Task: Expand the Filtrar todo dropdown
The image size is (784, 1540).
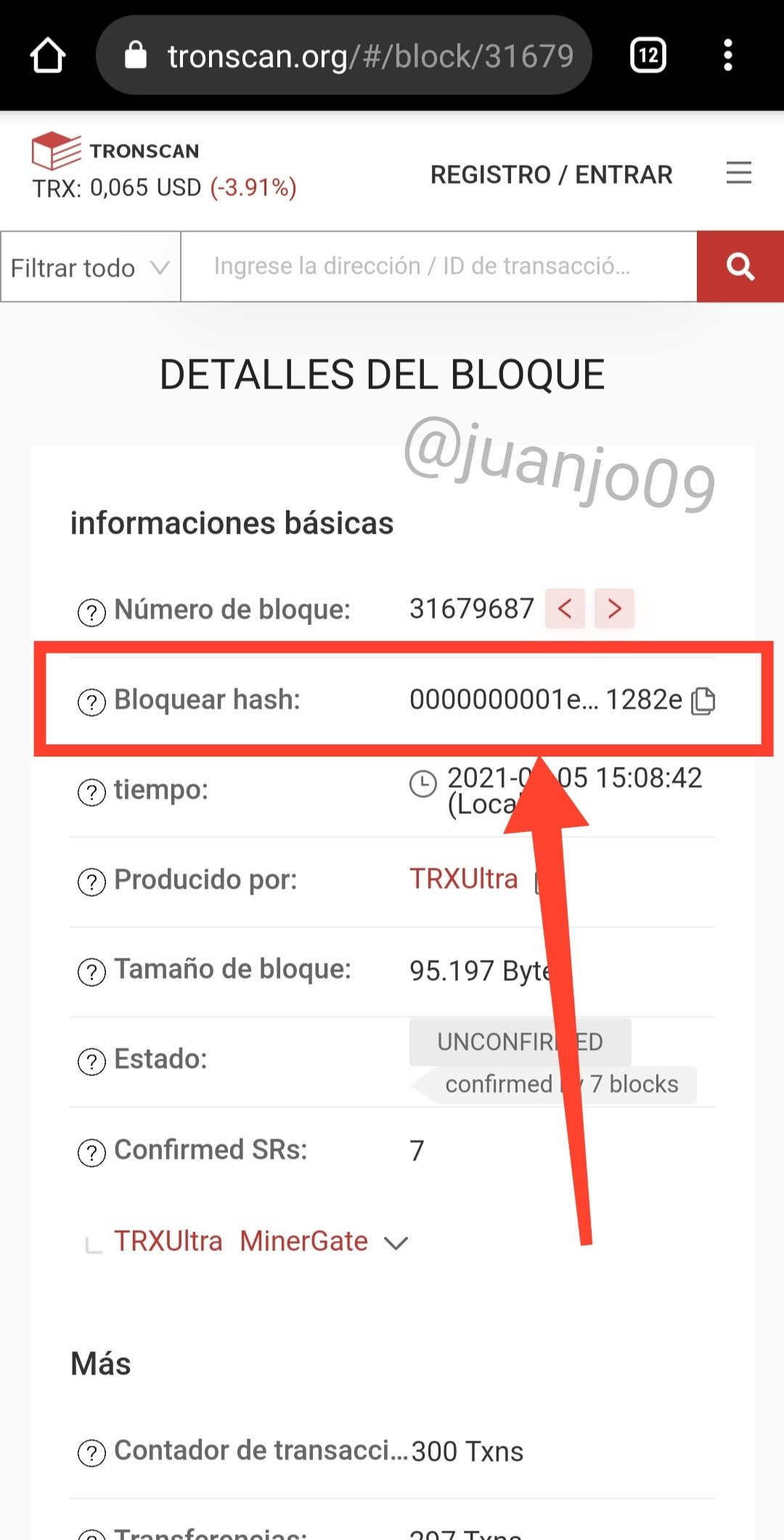Action: coord(91,266)
